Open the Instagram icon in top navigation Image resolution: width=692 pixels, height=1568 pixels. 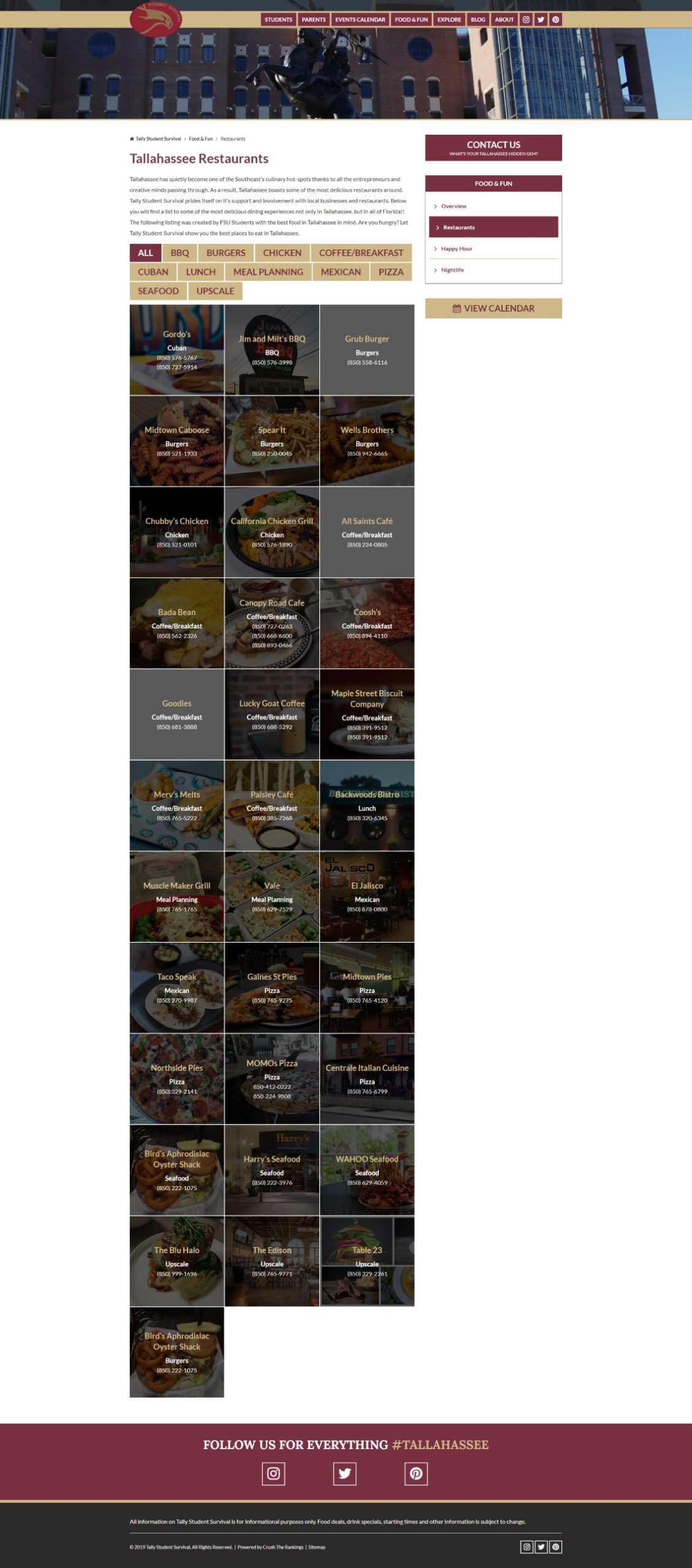526,20
